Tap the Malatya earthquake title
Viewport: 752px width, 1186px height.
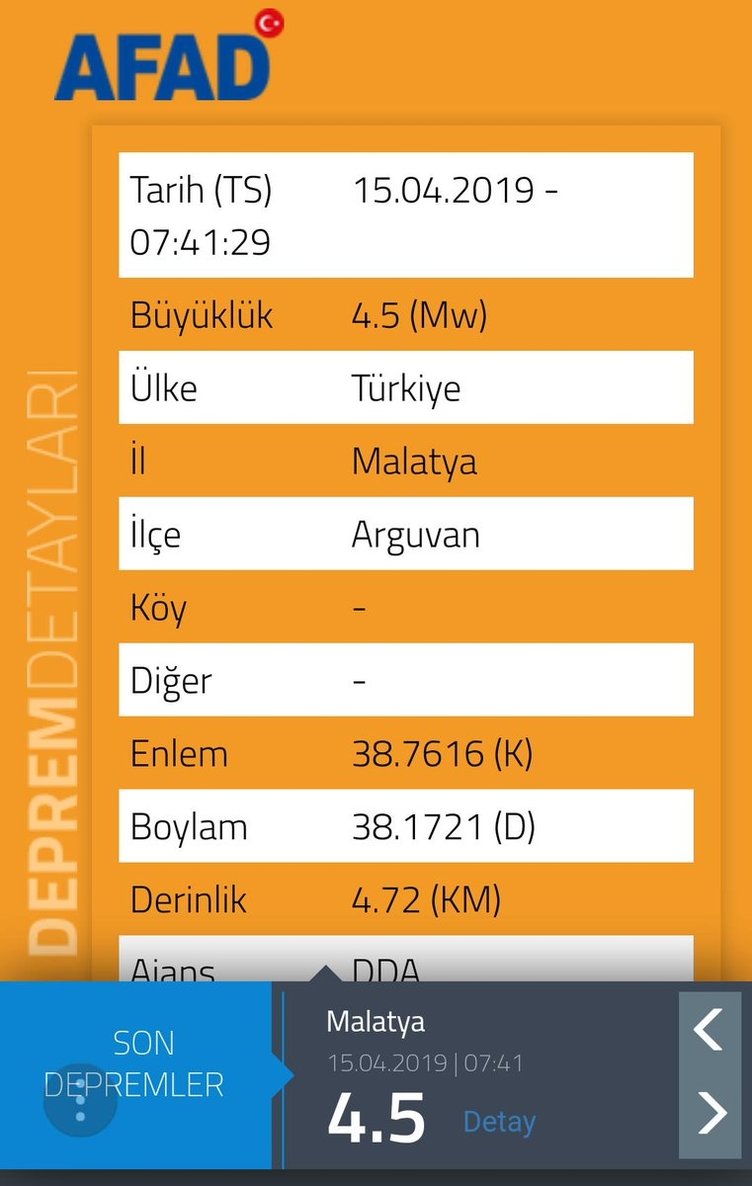[376, 1021]
